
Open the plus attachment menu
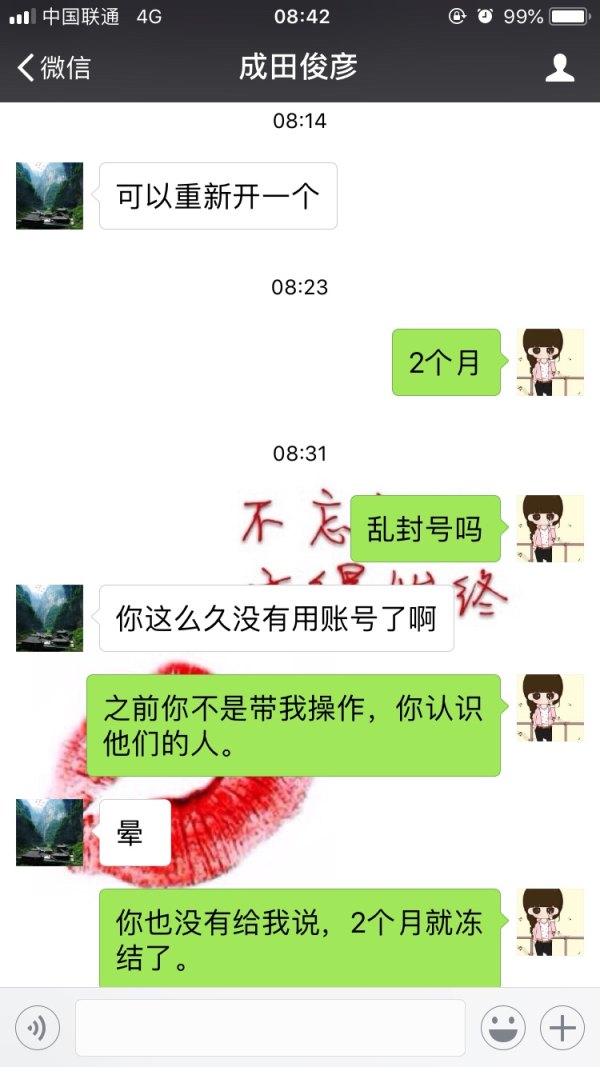562,1027
